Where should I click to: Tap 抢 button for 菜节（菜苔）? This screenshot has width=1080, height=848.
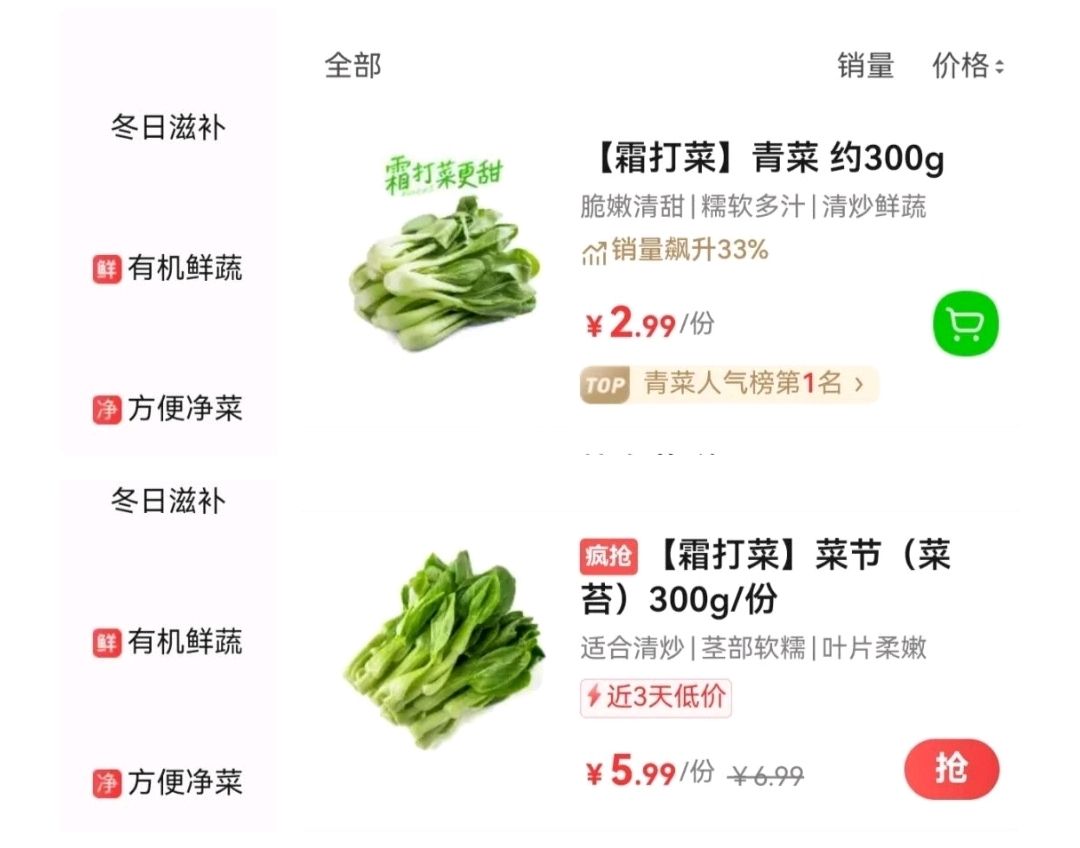[x=951, y=769]
